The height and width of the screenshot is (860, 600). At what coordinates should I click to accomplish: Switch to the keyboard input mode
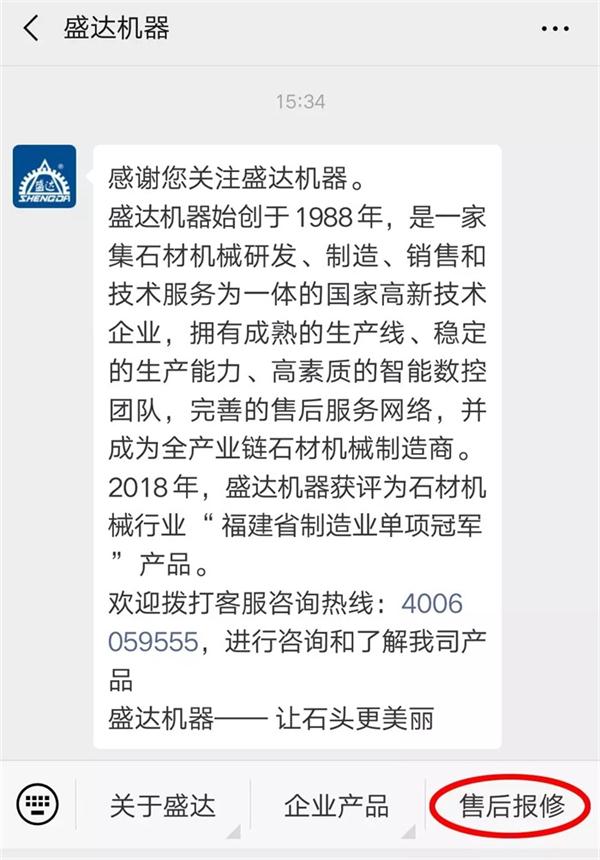pos(38,804)
